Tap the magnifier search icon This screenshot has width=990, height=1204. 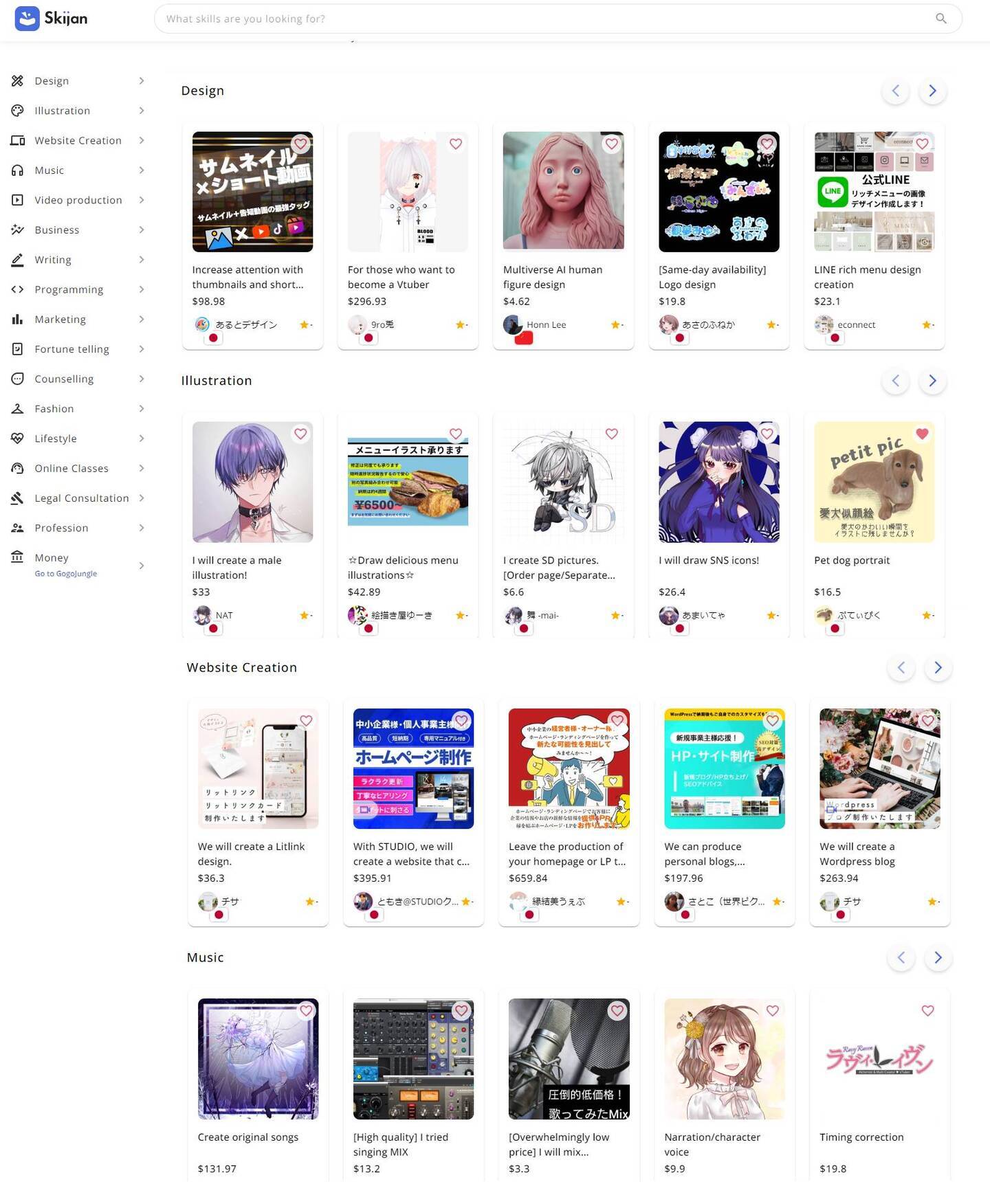click(x=940, y=19)
